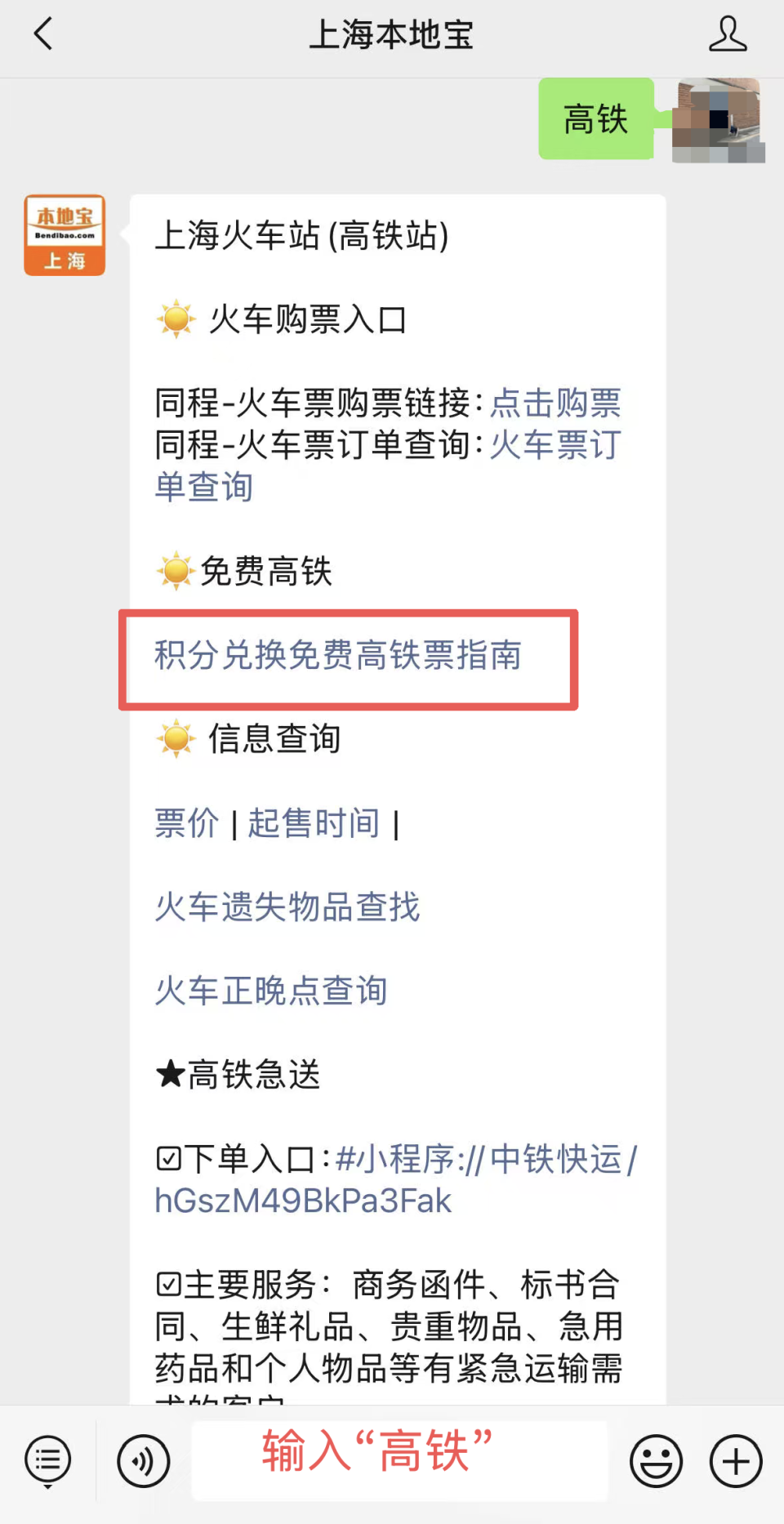Image resolution: width=784 pixels, height=1524 pixels.
Task: Tap the 本地宝 official account avatar
Action: tap(65, 234)
